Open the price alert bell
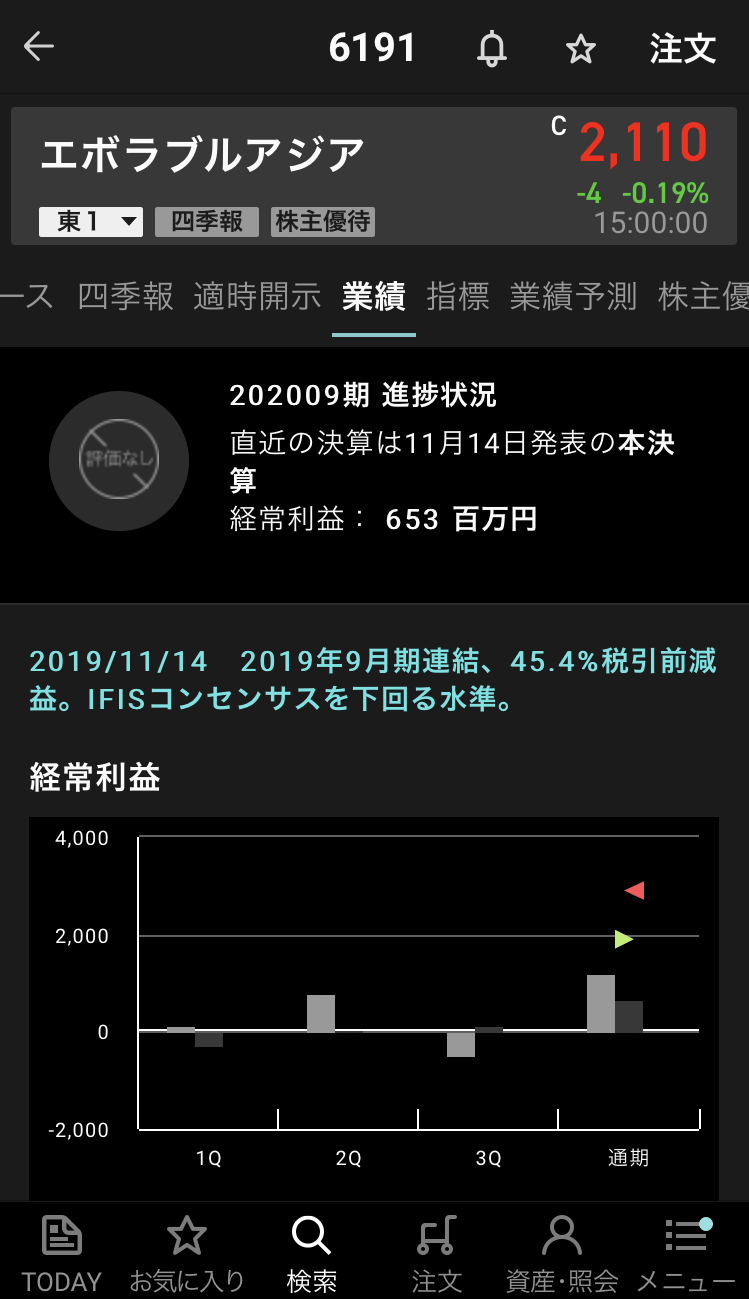 click(491, 48)
